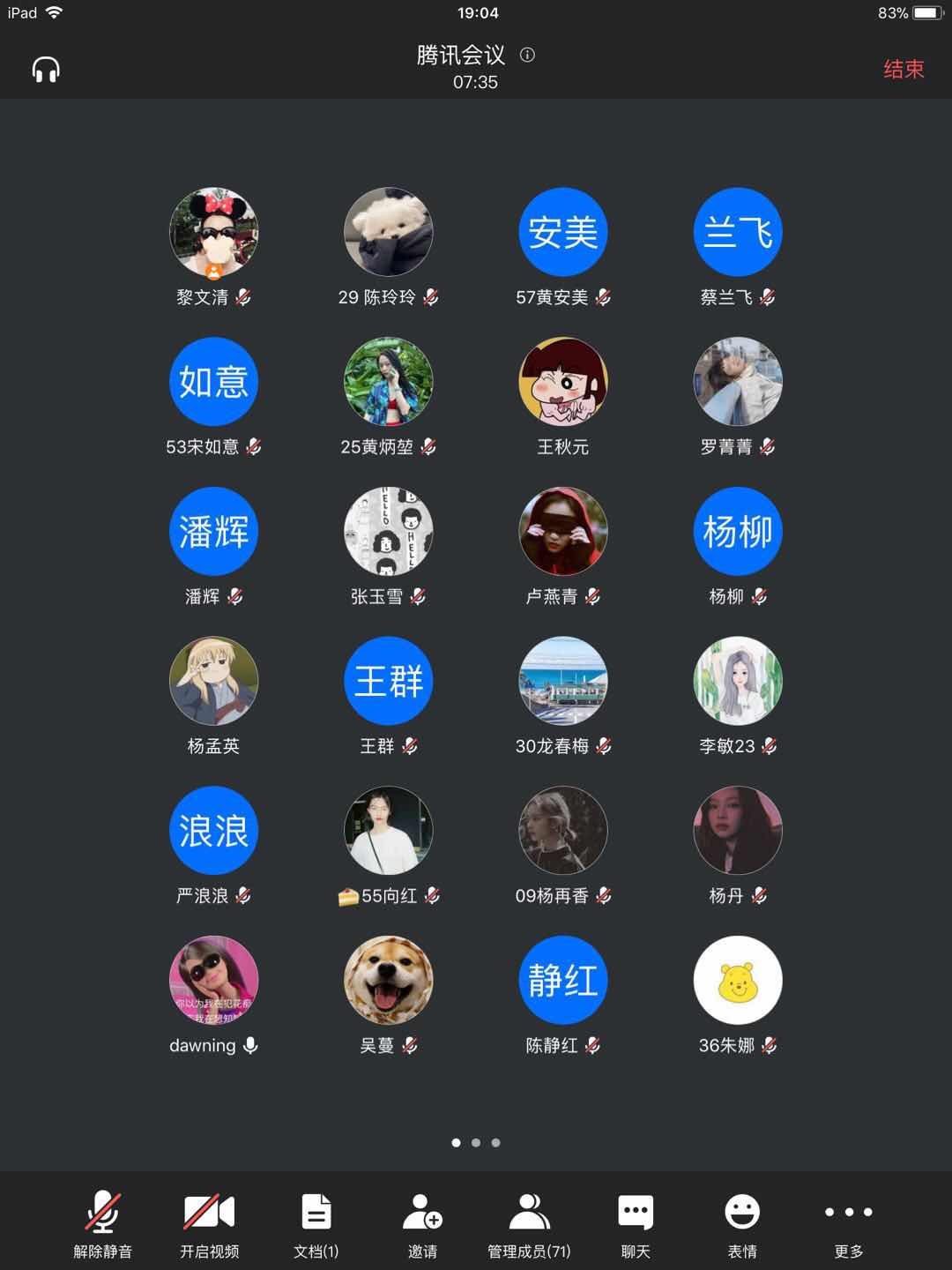Select participant 杨丹
The width and height of the screenshot is (952, 1270).
[x=738, y=831]
